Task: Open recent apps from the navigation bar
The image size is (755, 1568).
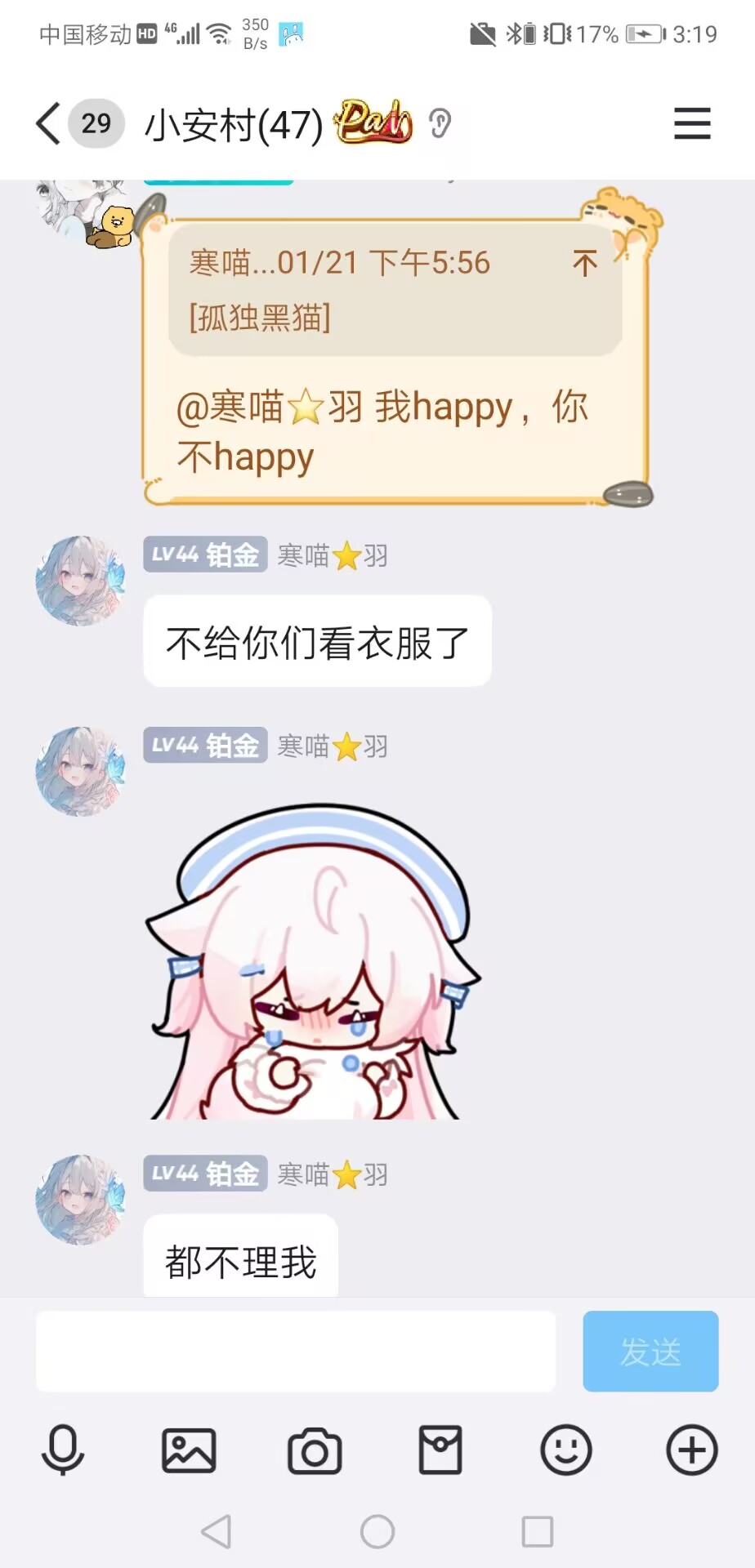Action: click(537, 1531)
